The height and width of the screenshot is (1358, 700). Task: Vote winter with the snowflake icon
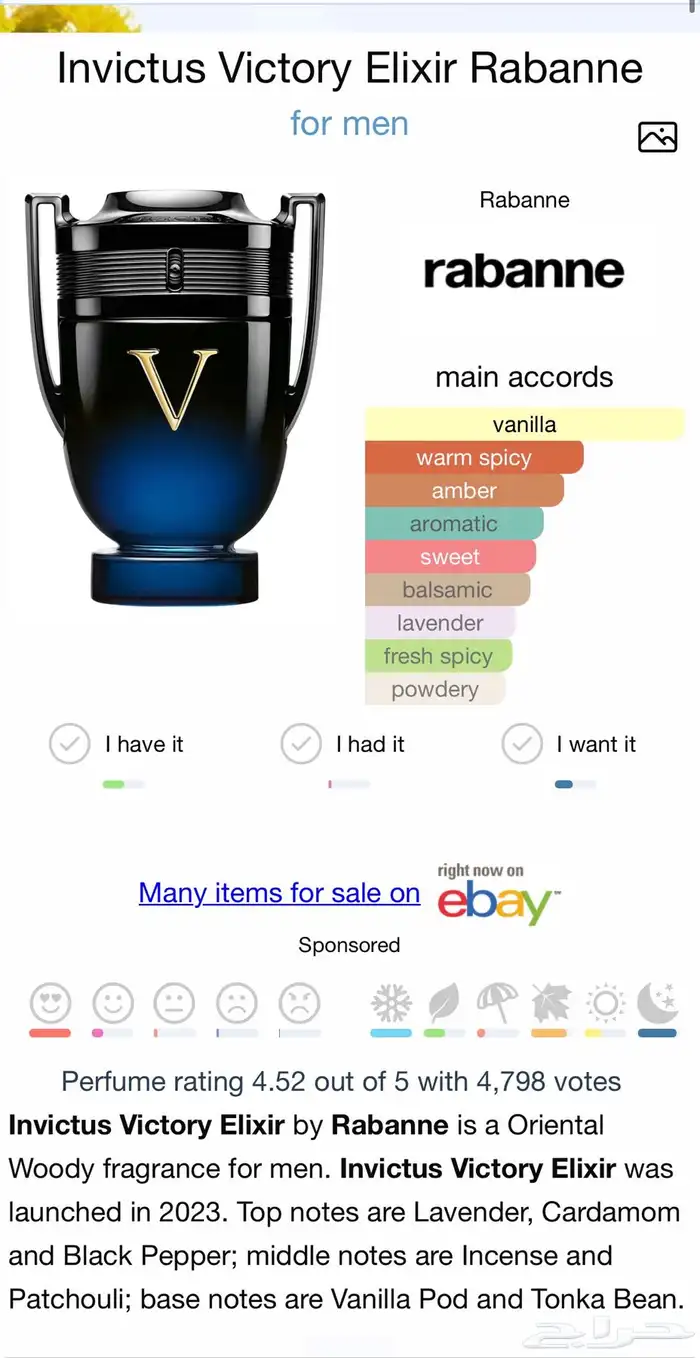[390, 1001]
